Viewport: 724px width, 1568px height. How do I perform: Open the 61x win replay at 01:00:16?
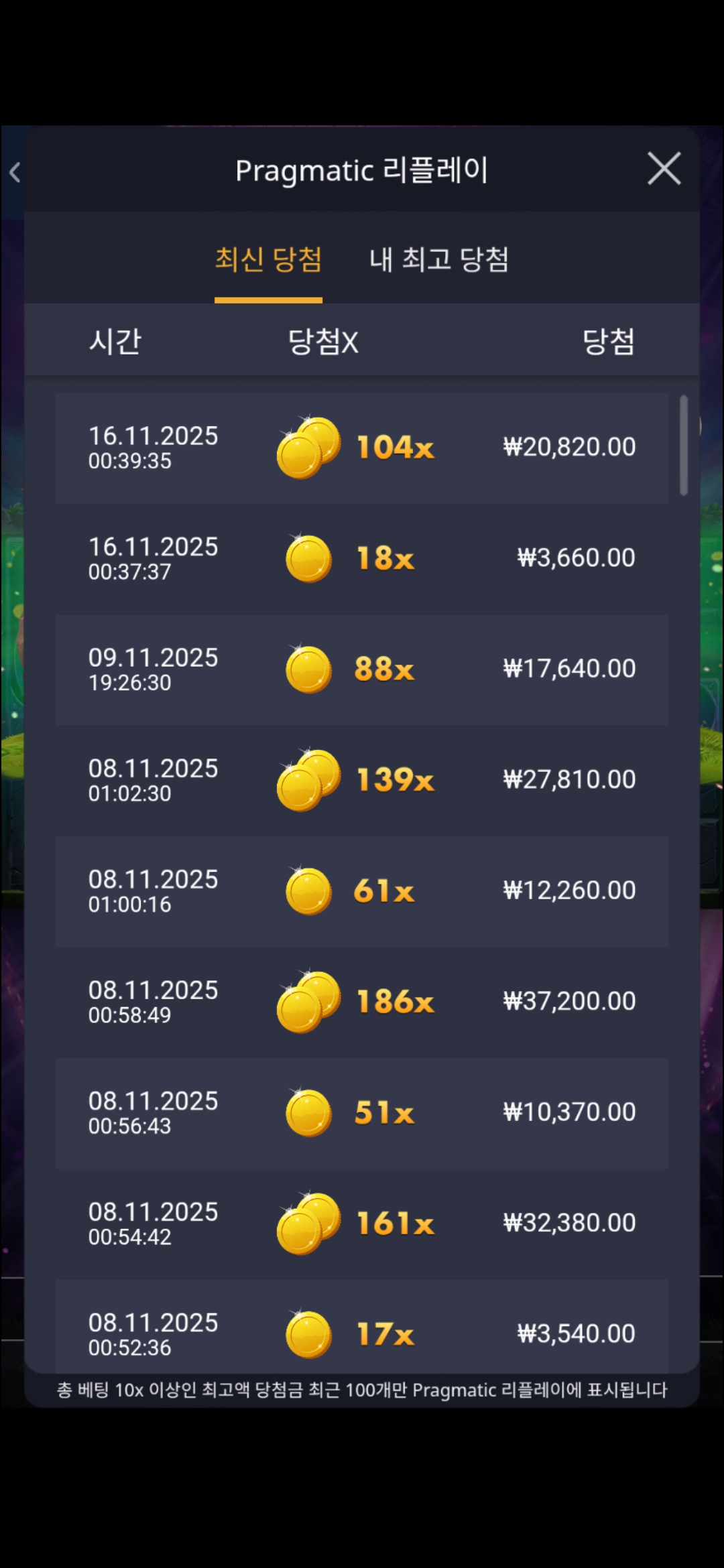click(x=361, y=891)
